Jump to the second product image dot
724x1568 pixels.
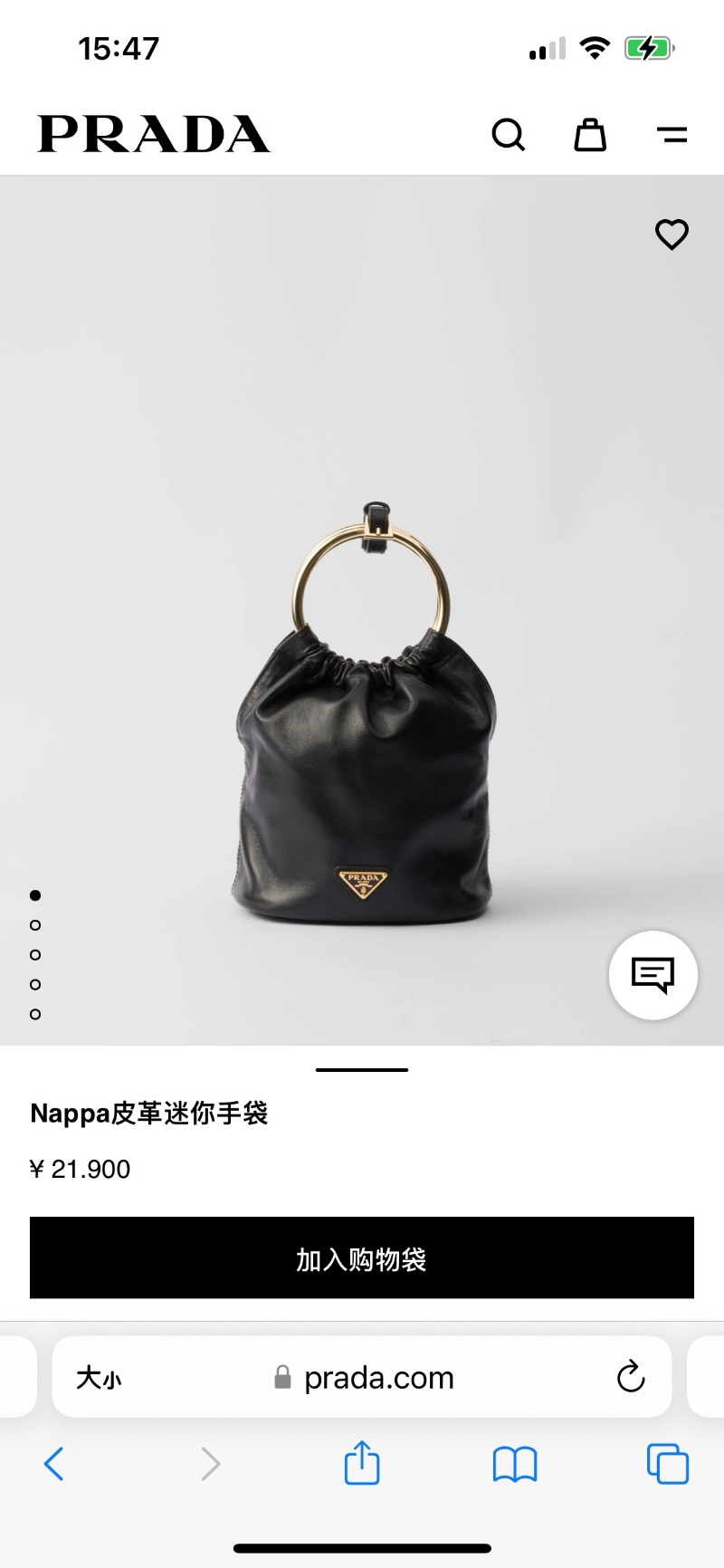[35, 925]
